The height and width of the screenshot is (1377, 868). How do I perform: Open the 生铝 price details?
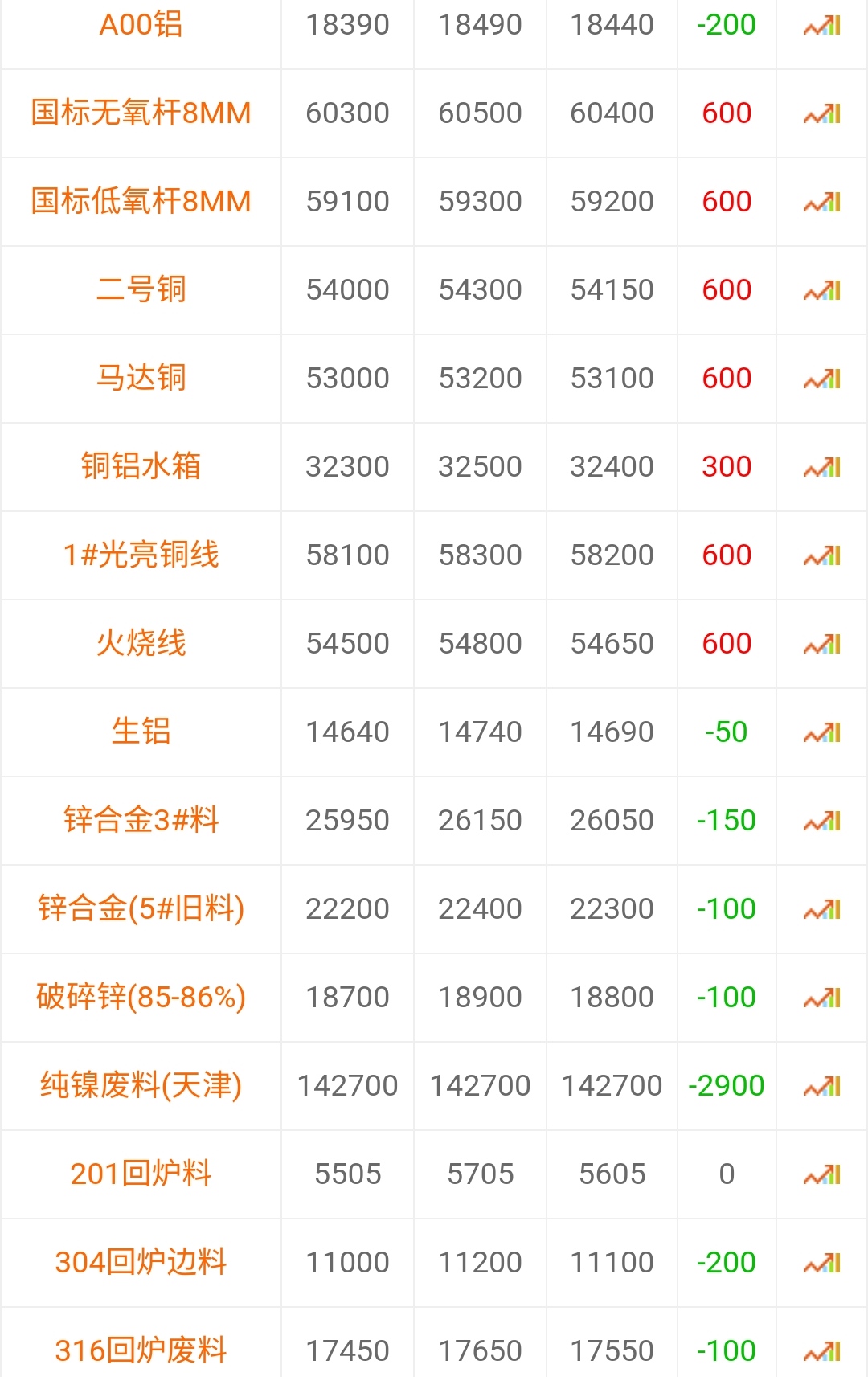coord(141,732)
